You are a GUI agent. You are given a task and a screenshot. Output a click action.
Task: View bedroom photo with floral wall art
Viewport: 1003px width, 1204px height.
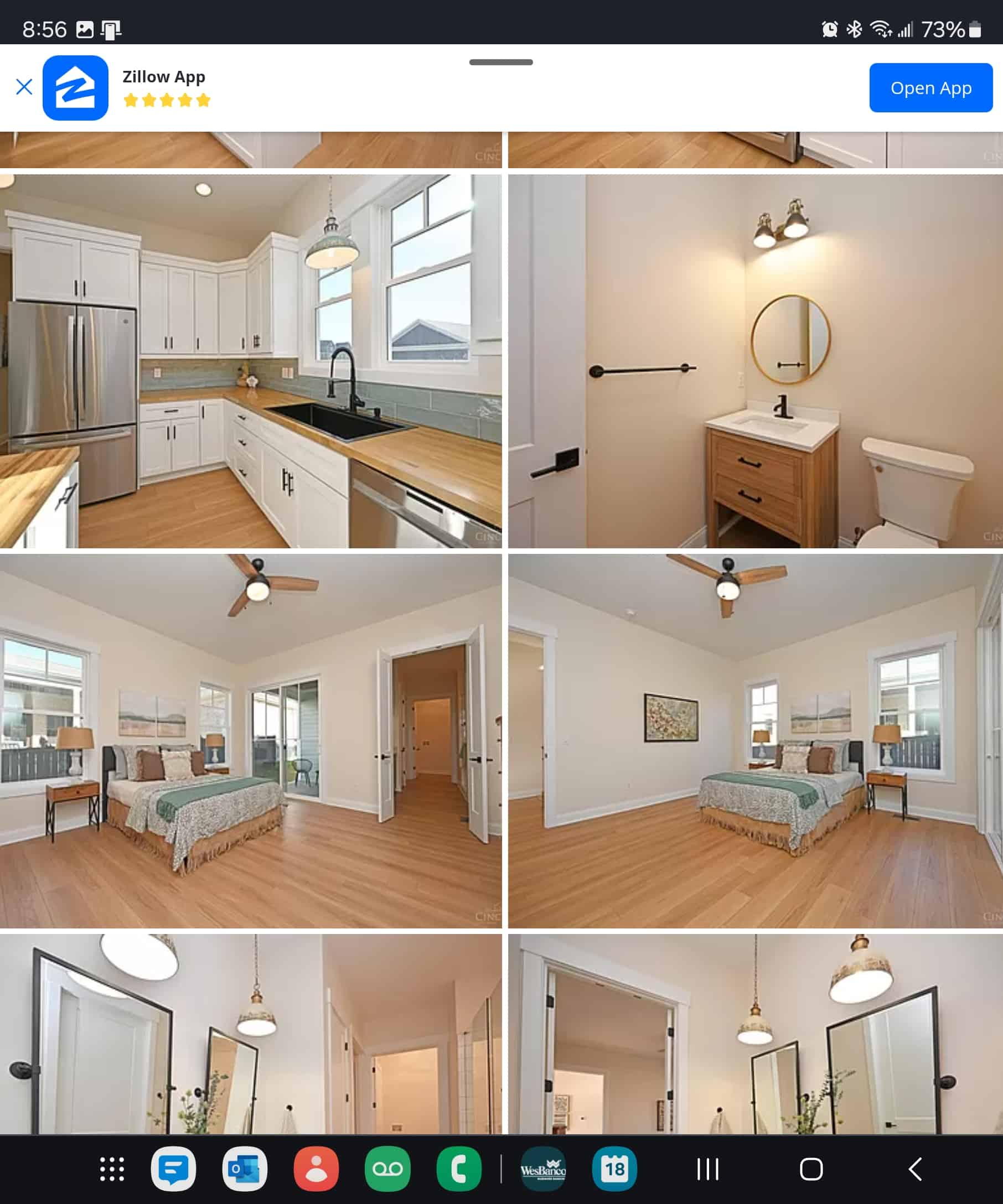754,741
